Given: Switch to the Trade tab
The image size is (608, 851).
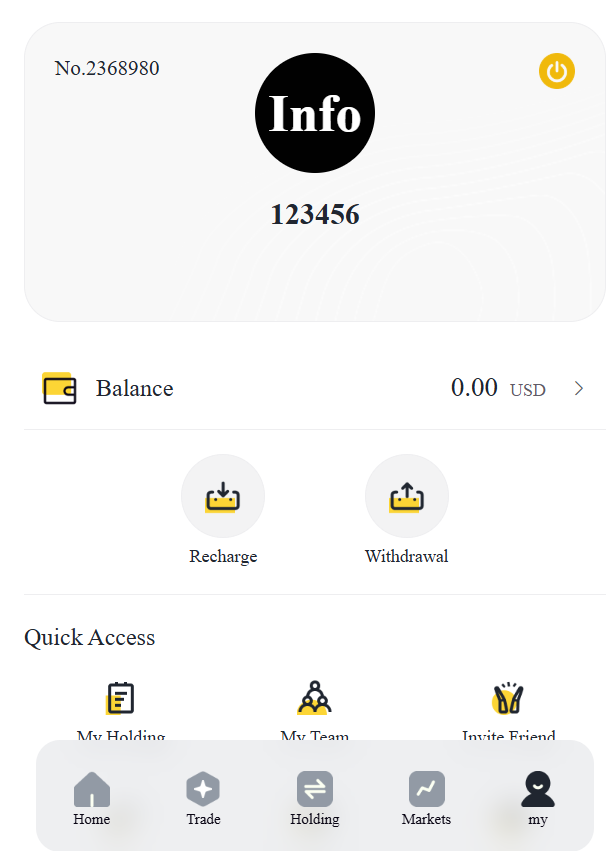Looking at the screenshot, I should pyautogui.click(x=203, y=797).
